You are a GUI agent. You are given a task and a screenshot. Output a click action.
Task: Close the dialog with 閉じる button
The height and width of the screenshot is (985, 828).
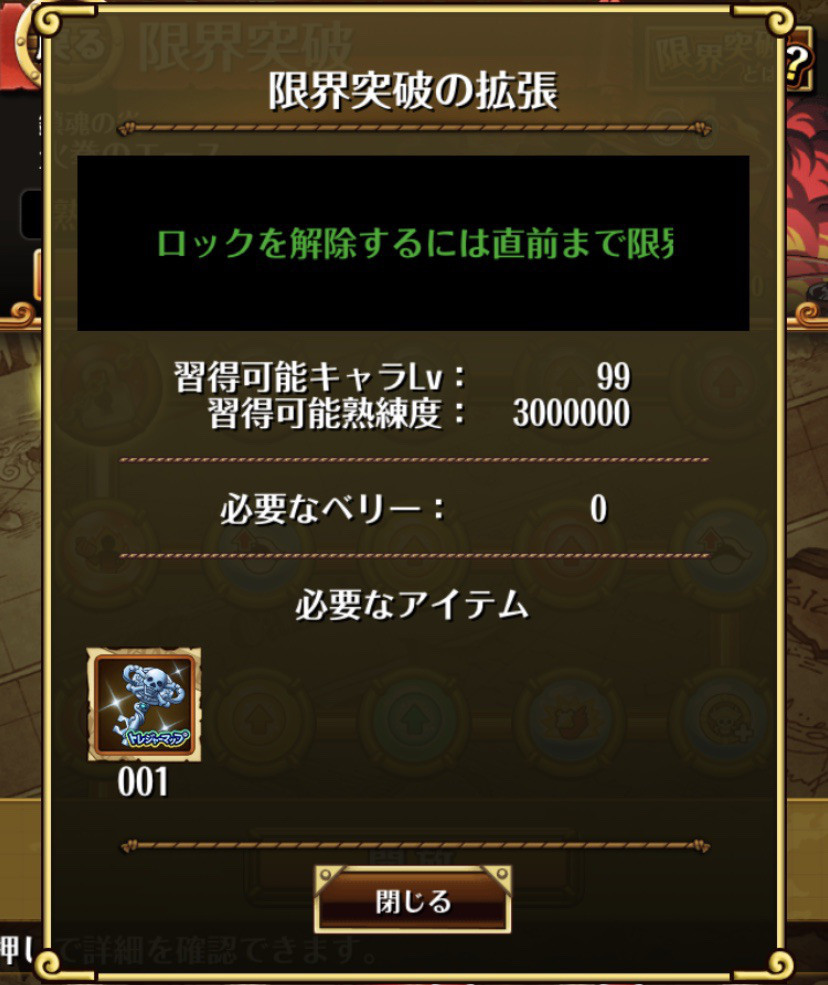(x=413, y=901)
